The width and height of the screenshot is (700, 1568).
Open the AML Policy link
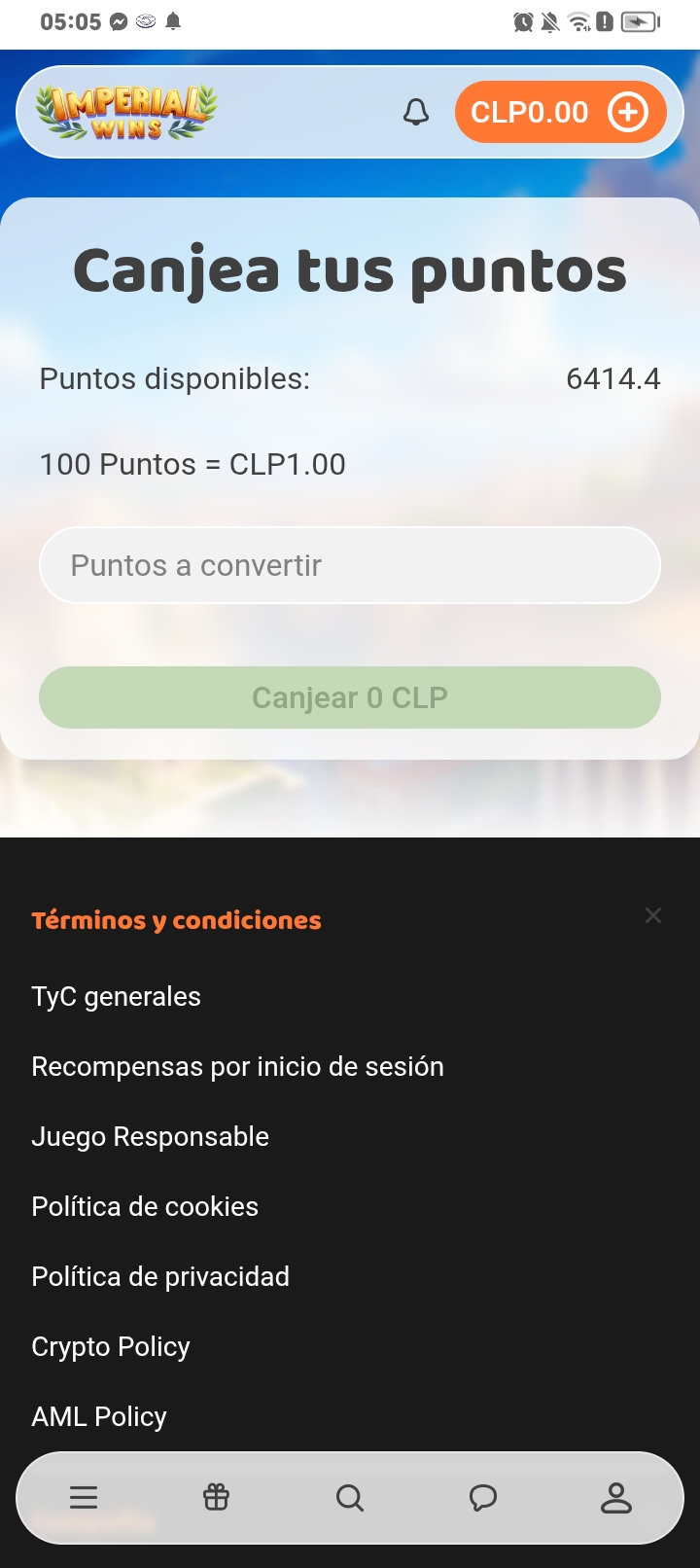click(x=99, y=1417)
